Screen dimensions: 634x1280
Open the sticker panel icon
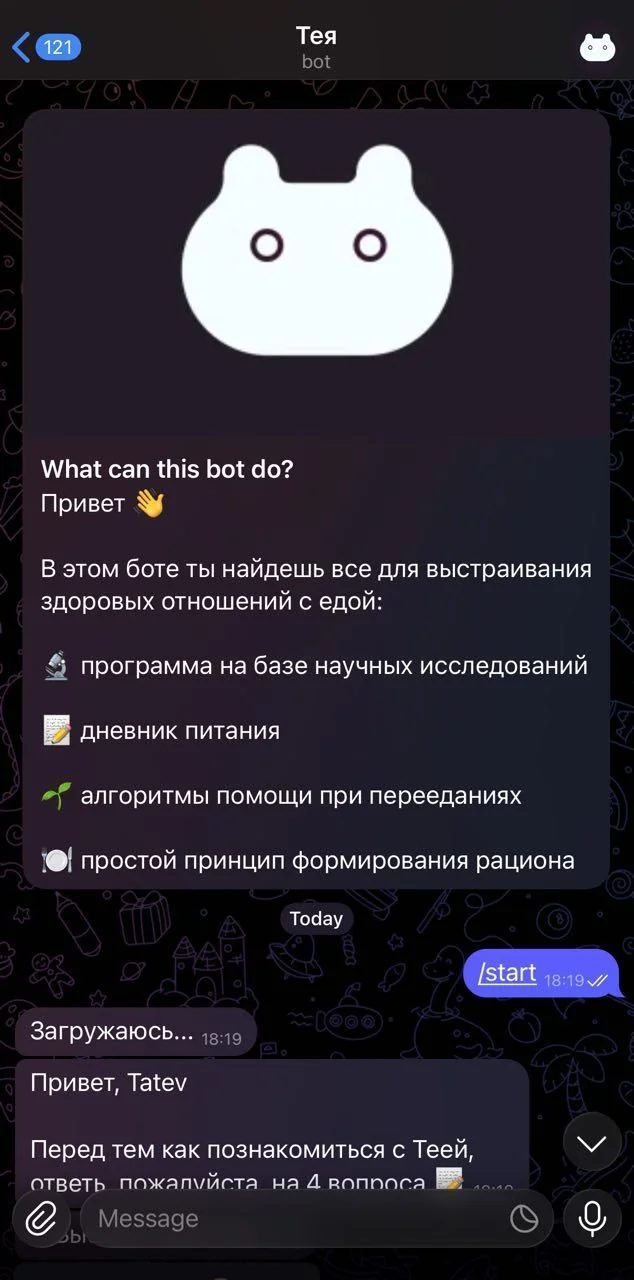[524, 1218]
